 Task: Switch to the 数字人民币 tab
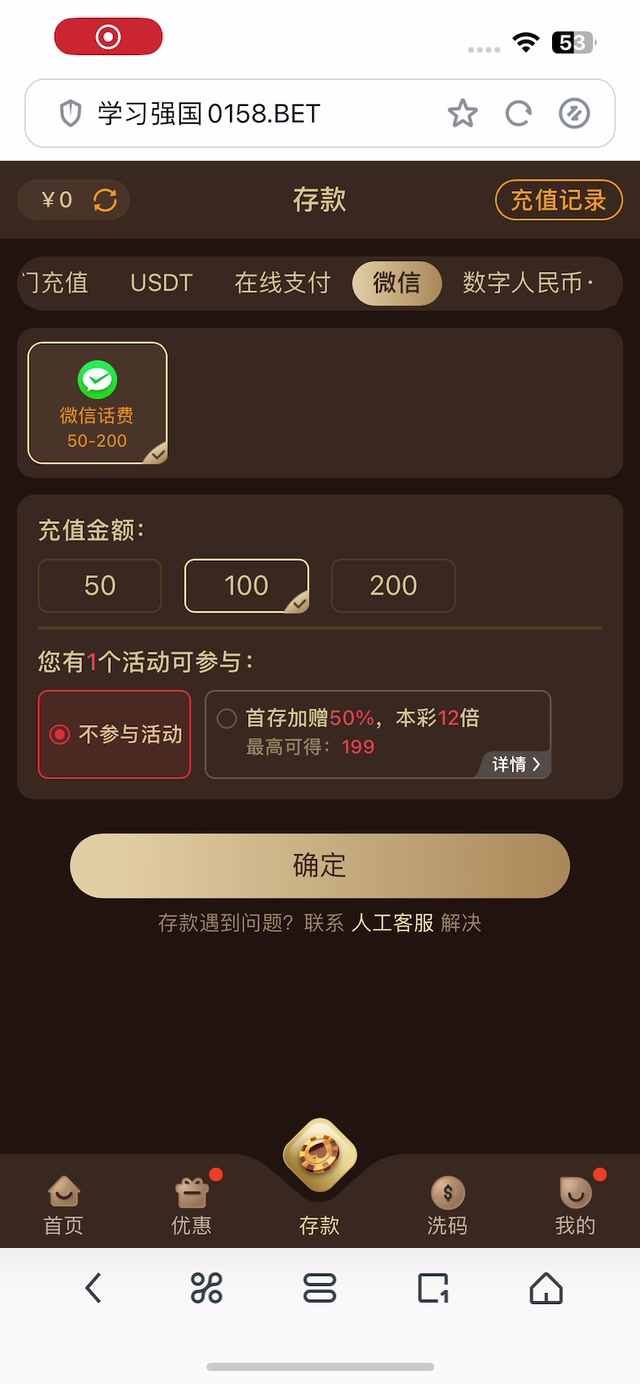(x=527, y=283)
